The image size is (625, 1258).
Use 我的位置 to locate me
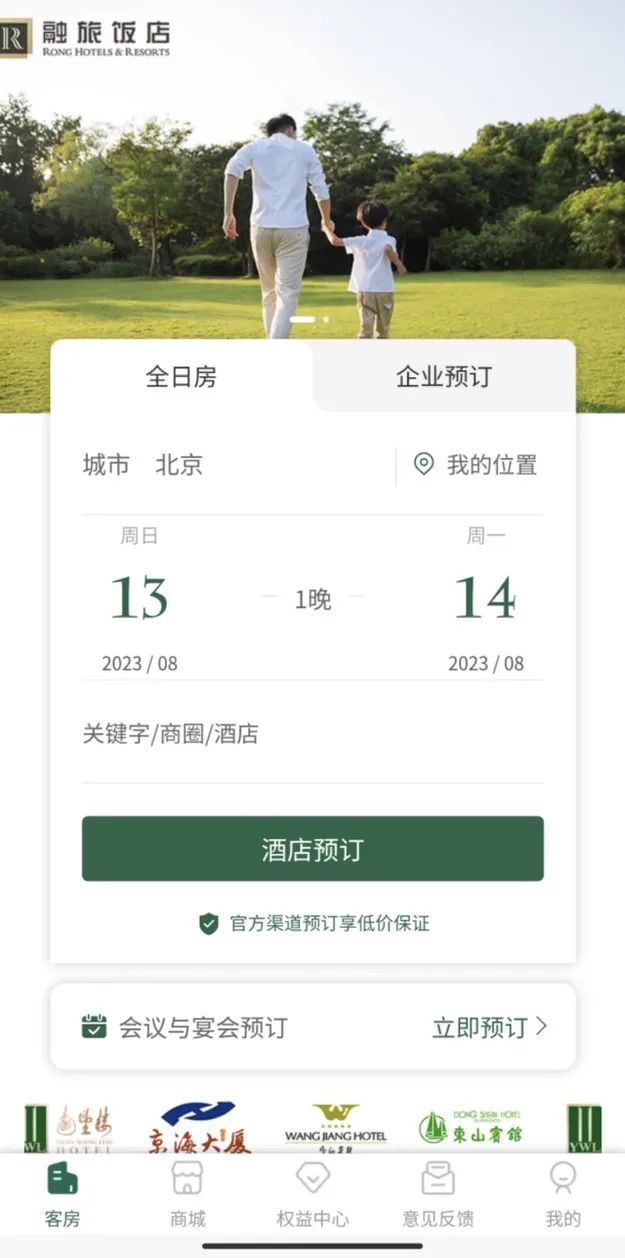point(477,465)
